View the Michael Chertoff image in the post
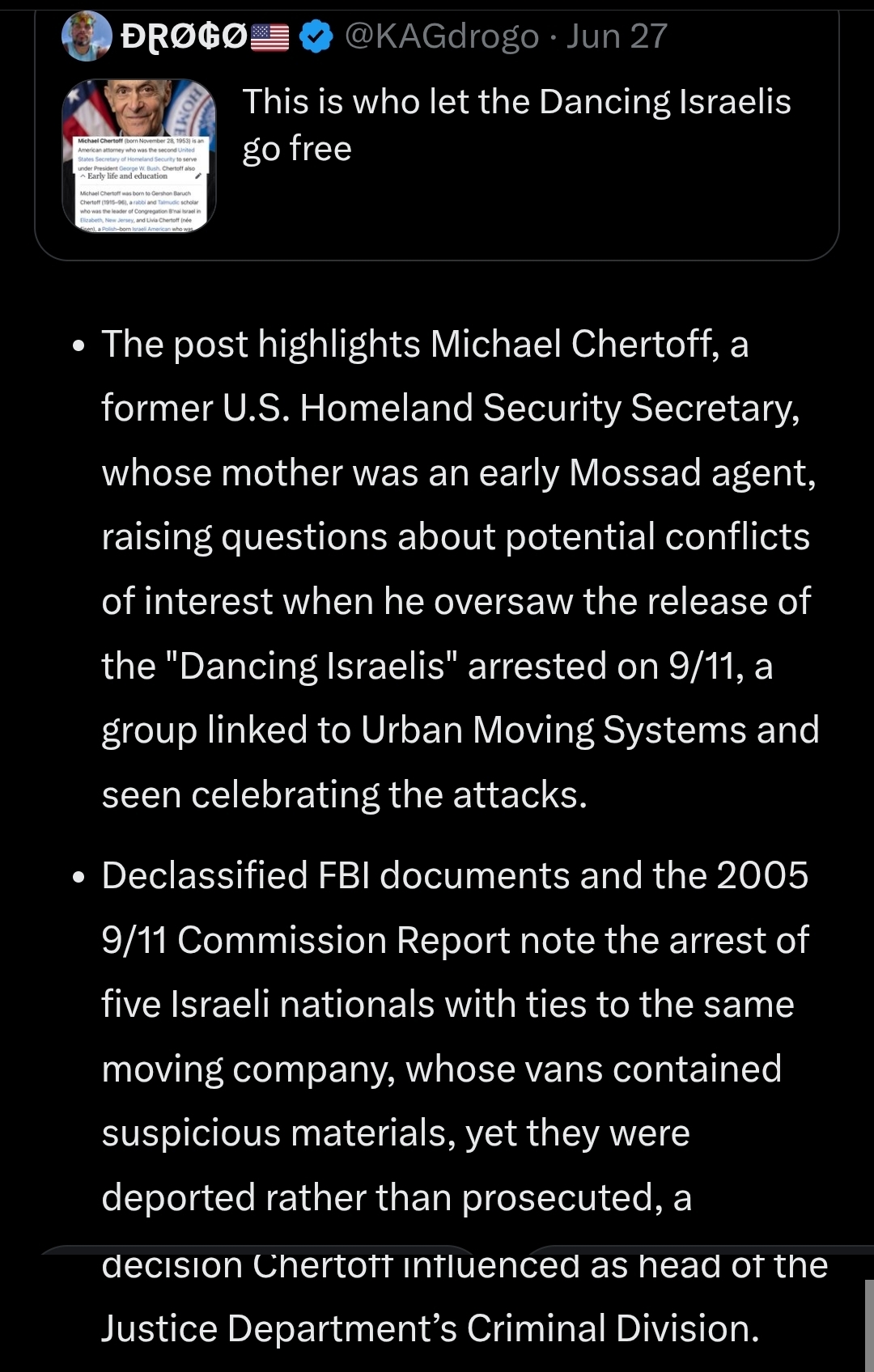 [x=139, y=155]
